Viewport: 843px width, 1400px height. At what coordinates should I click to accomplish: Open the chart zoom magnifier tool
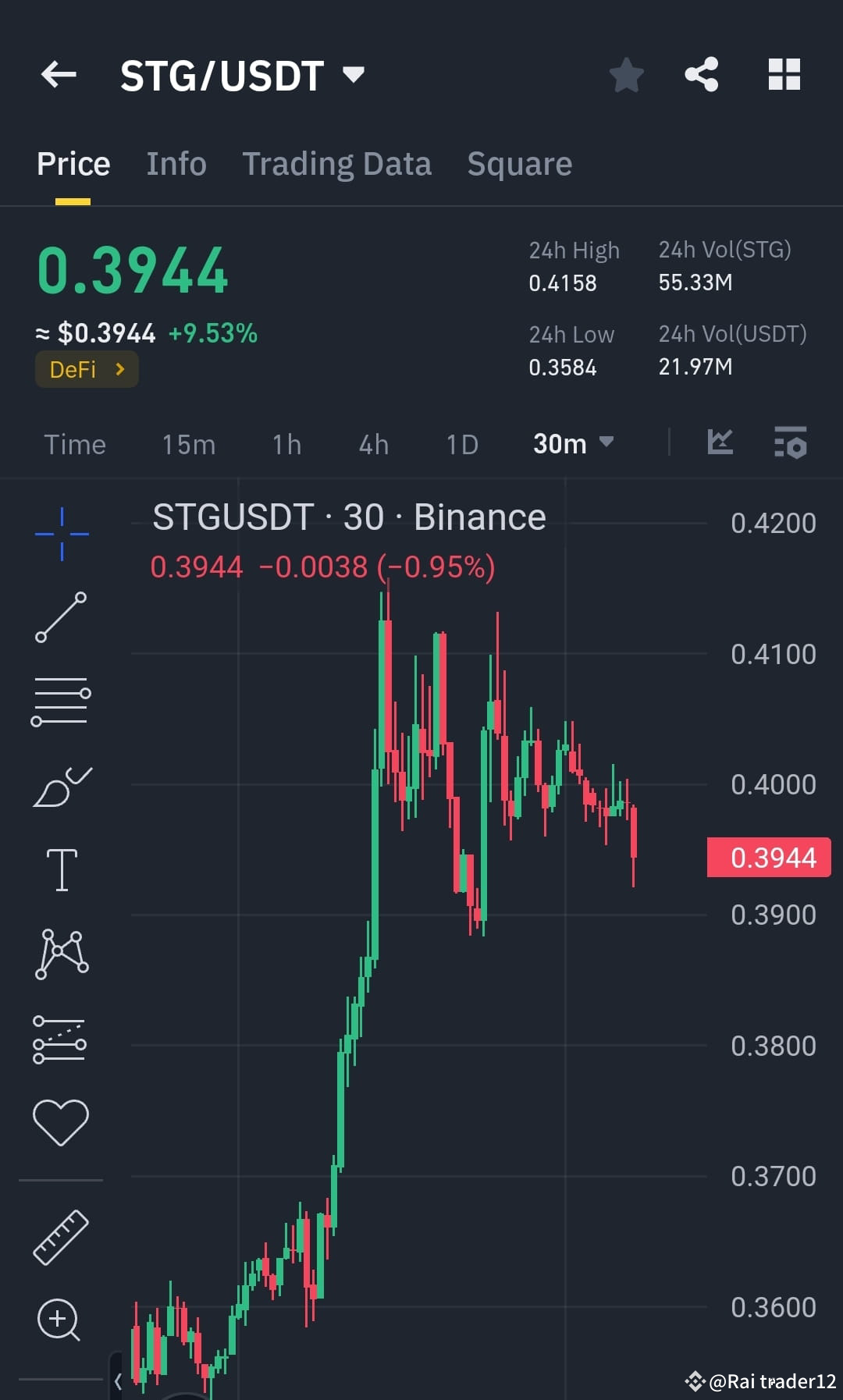point(61,1319)
